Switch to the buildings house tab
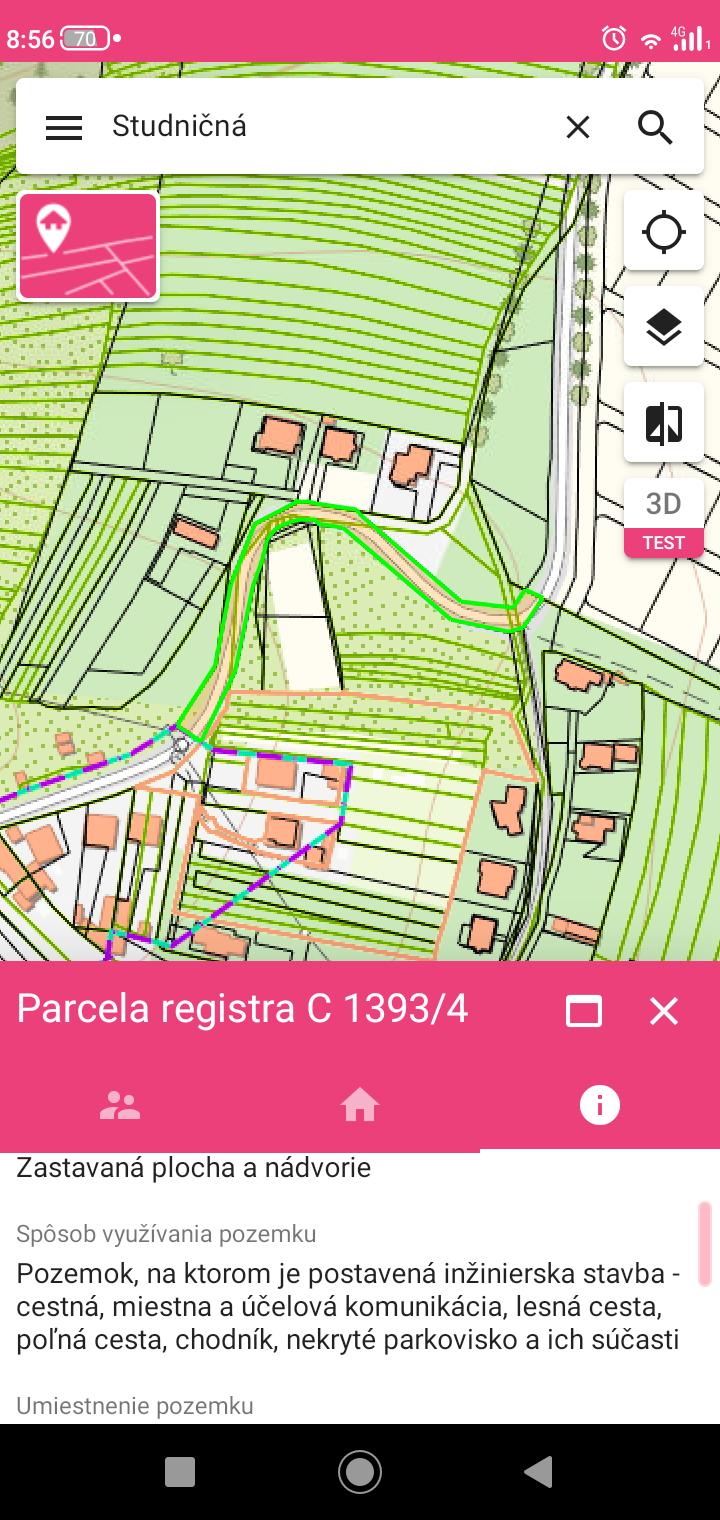 (x=360, y=1105)
